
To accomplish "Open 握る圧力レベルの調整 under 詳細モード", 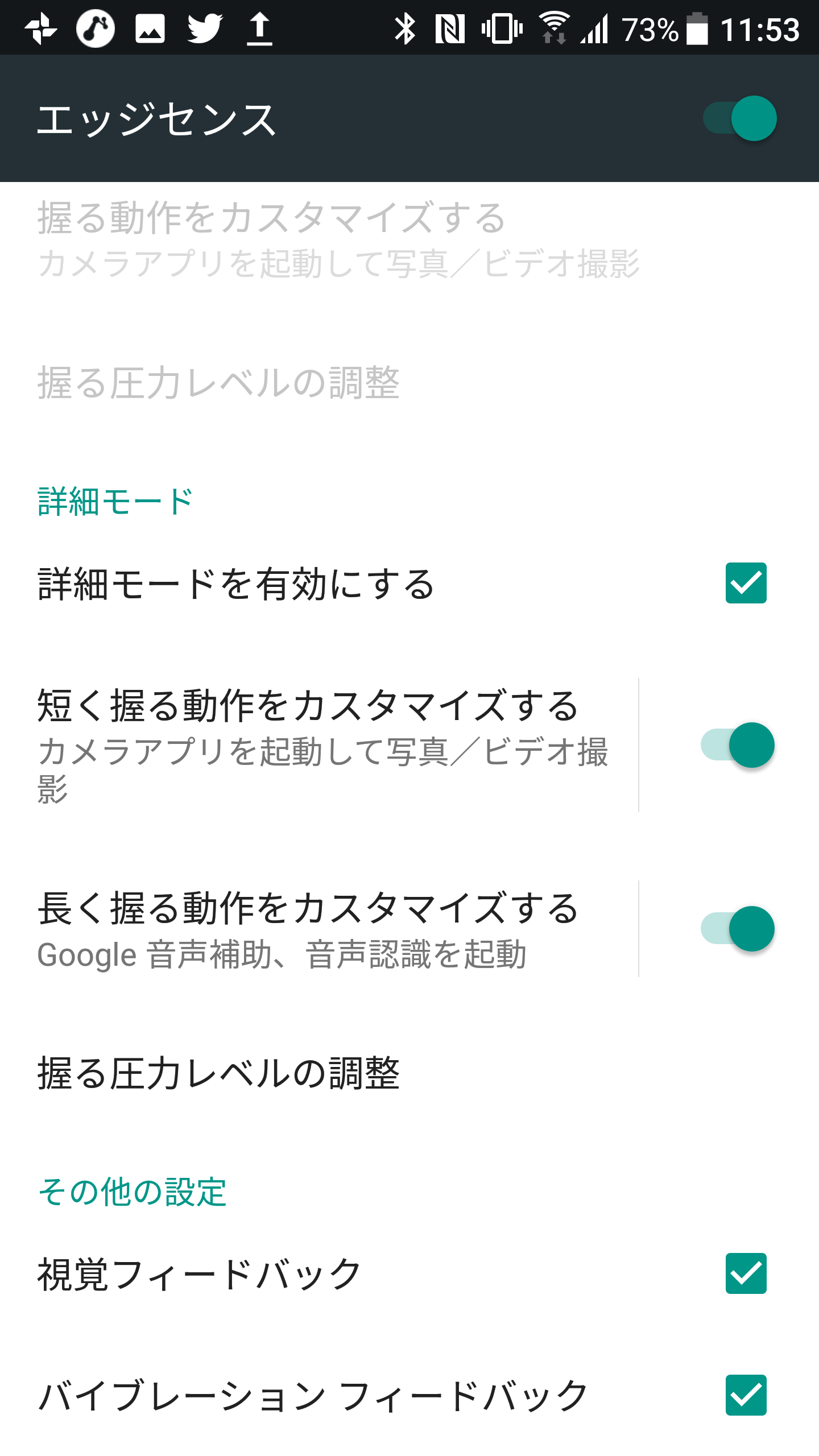I will tap(409, 1073).
